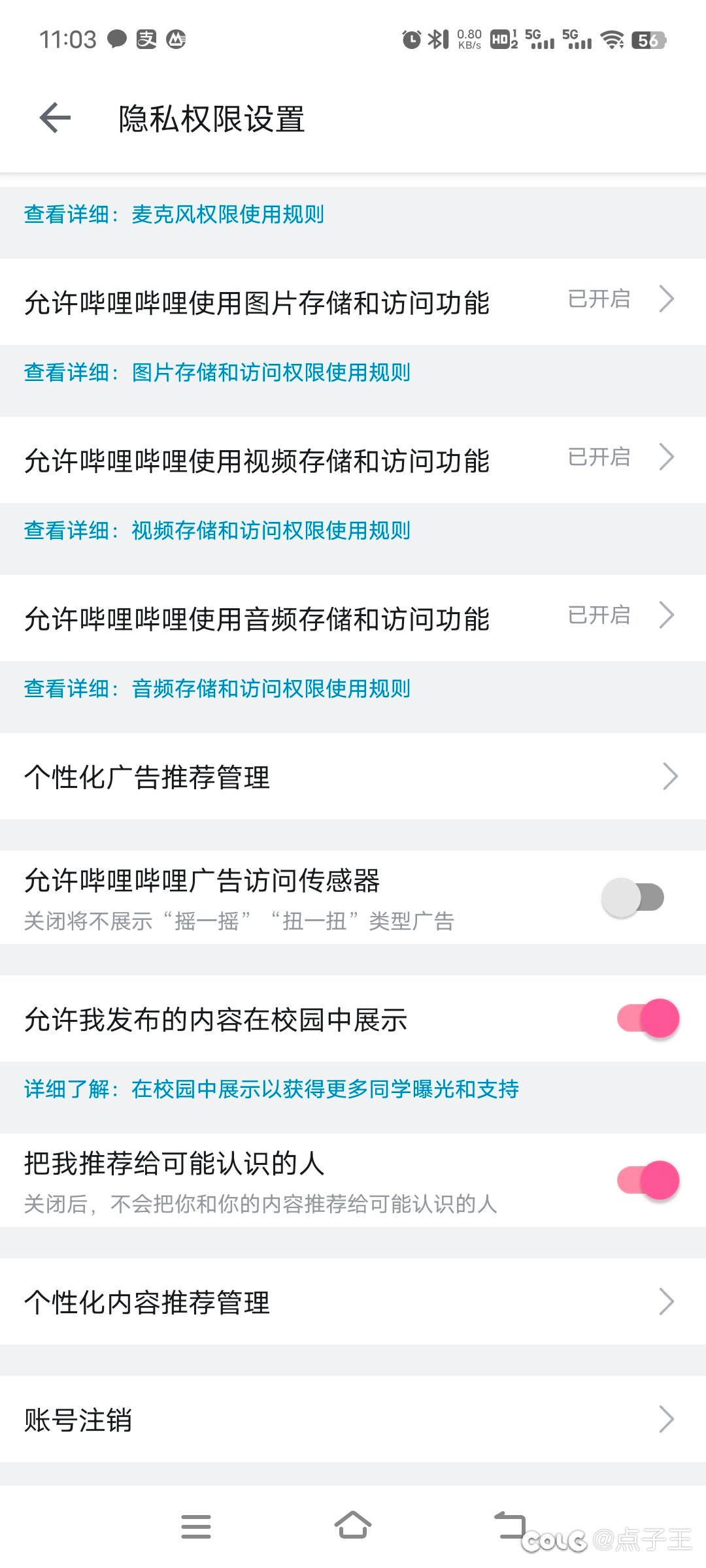View 视频存储和访问权限使用规则 details
The height and width of the screenshot is (1568, 706).
[x=271, y=531]
